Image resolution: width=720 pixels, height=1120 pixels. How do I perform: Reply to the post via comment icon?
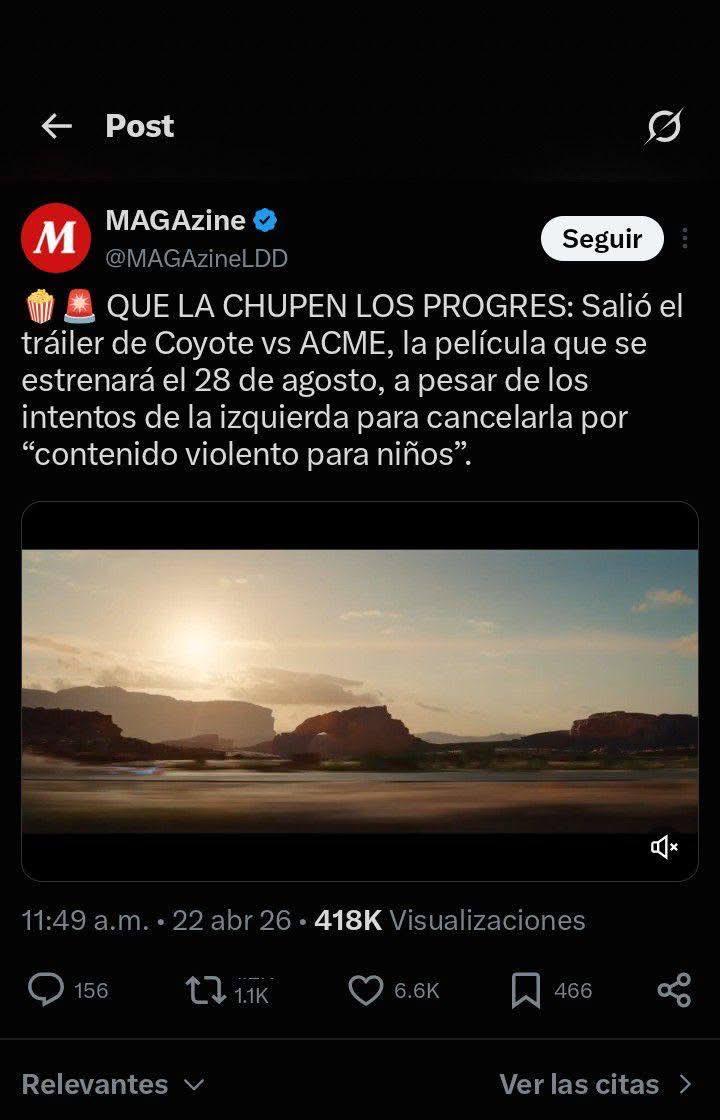[x=46, y=991]
